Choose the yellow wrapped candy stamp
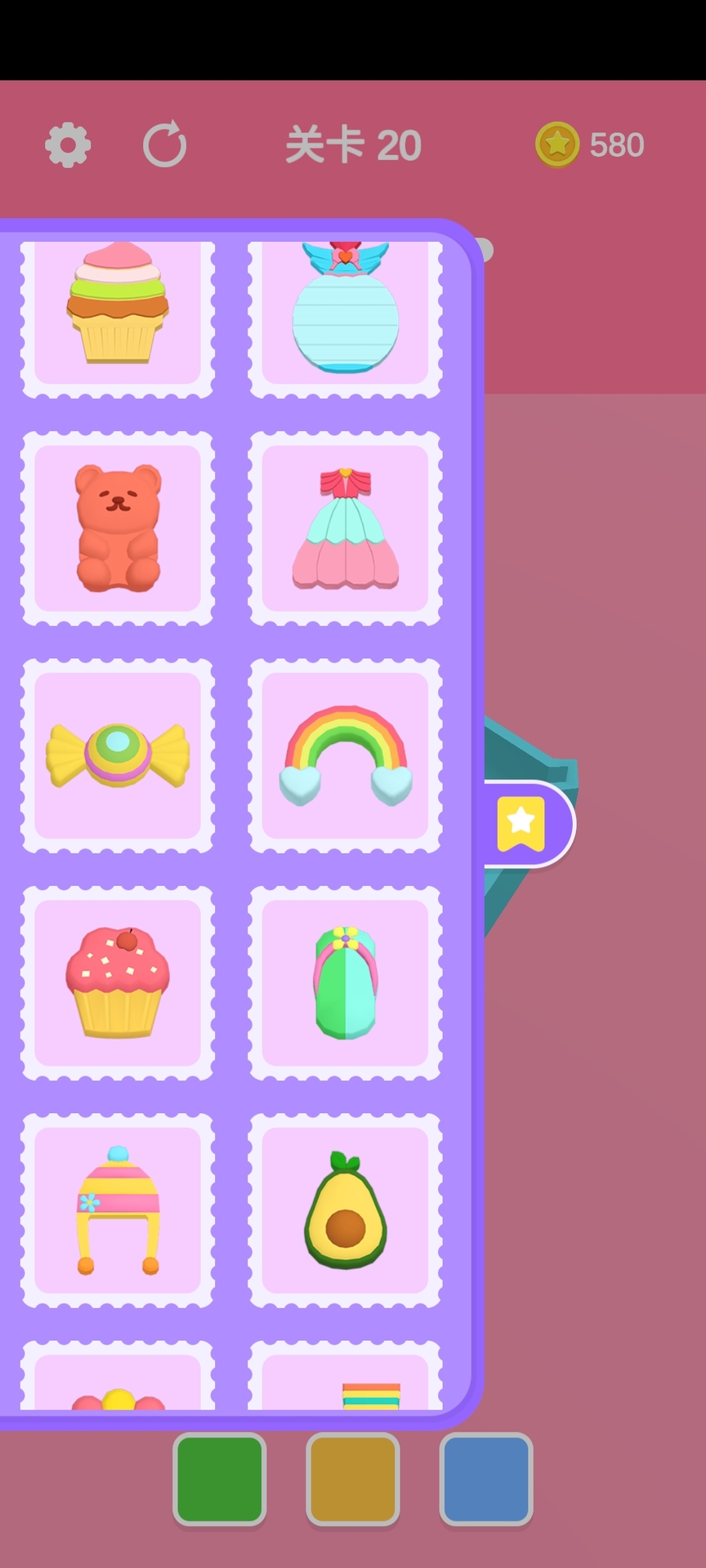This screenshot has height=1568, width=706. click(x=118, y=755)
